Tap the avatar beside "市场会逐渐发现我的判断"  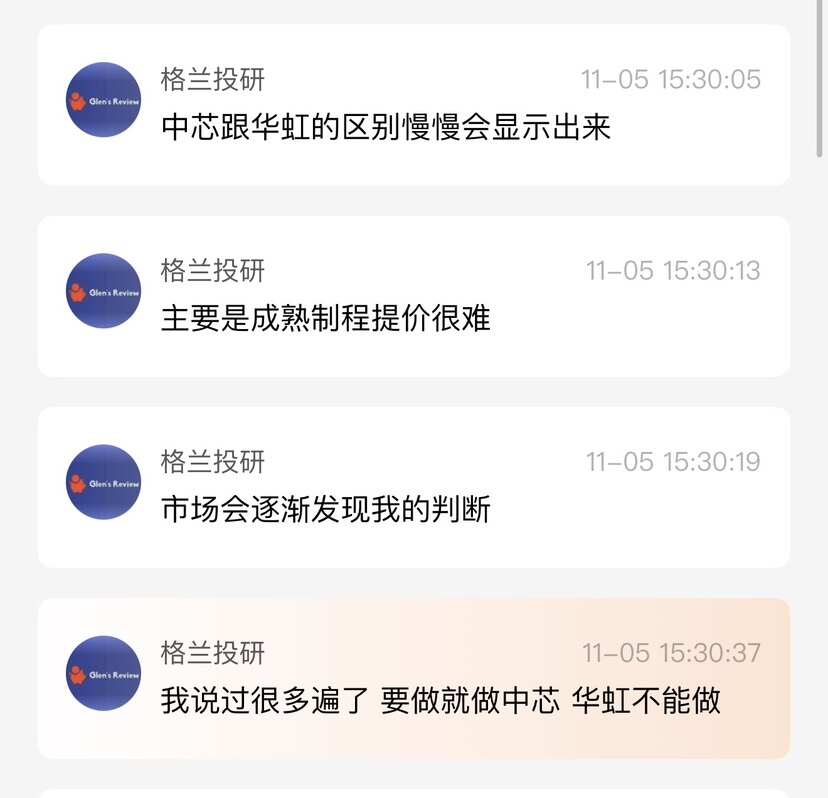103,482
